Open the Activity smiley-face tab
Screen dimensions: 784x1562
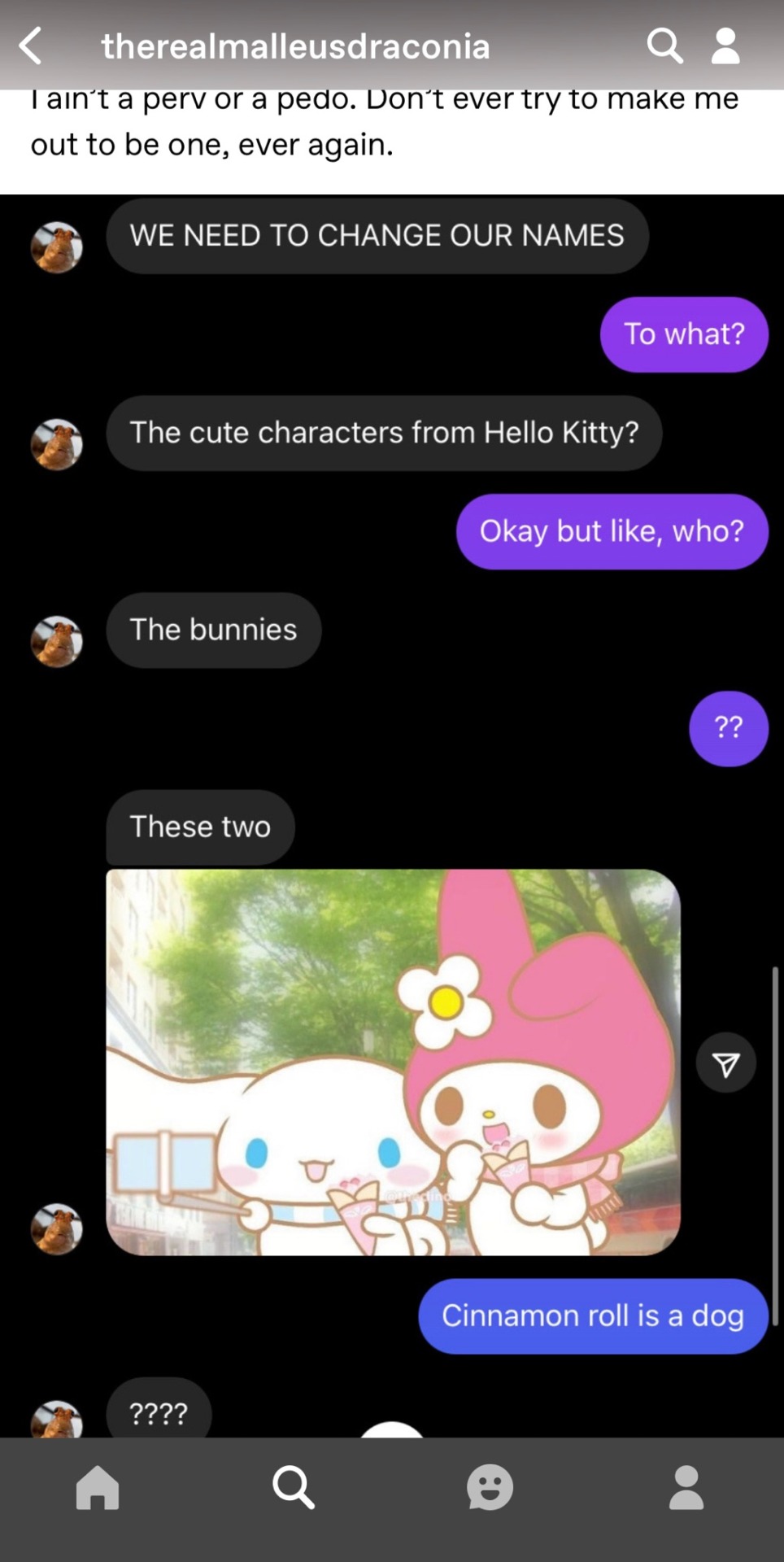[490, 1487]
